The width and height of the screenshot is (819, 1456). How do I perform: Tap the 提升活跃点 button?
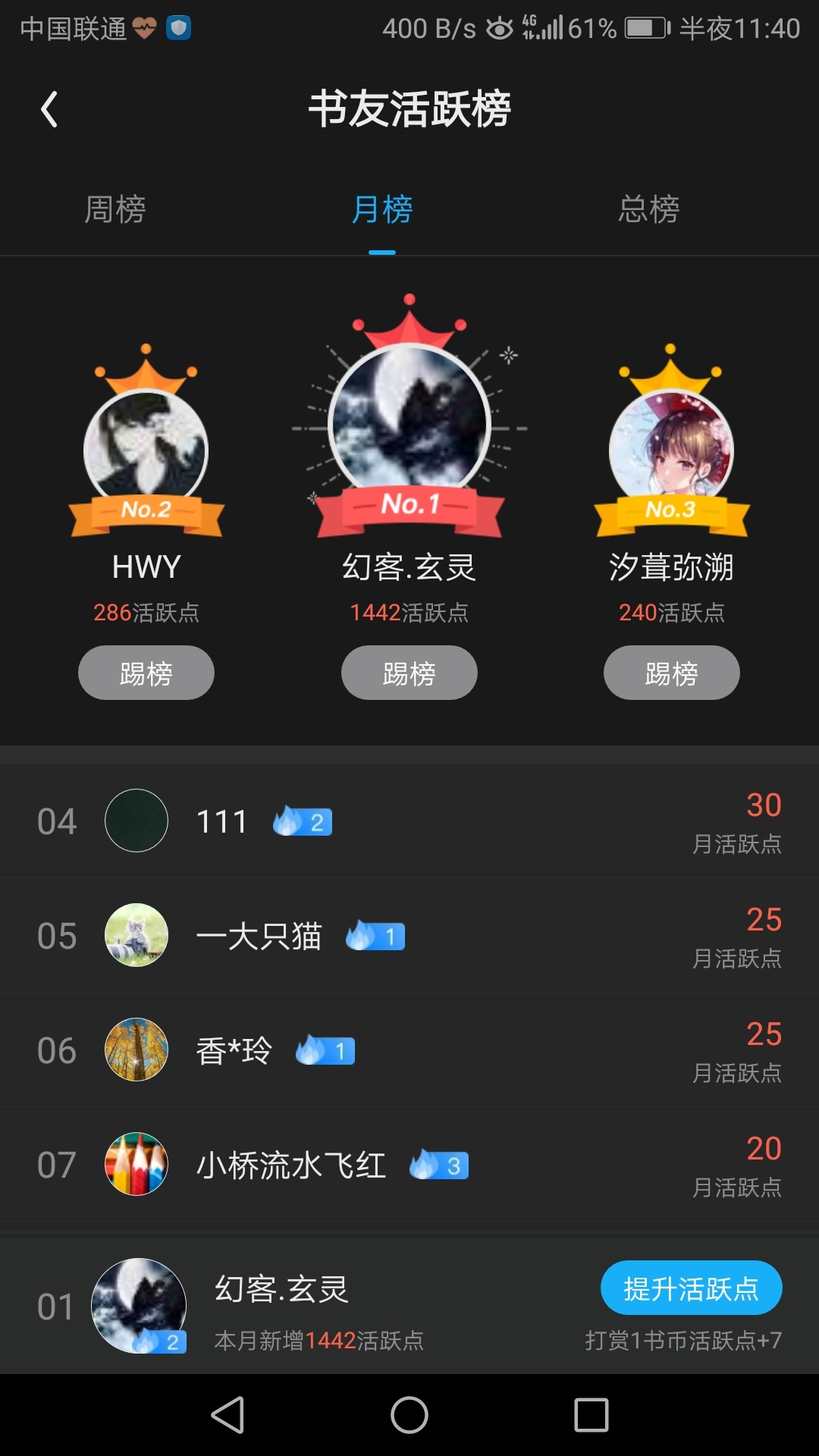(691, 1288)
